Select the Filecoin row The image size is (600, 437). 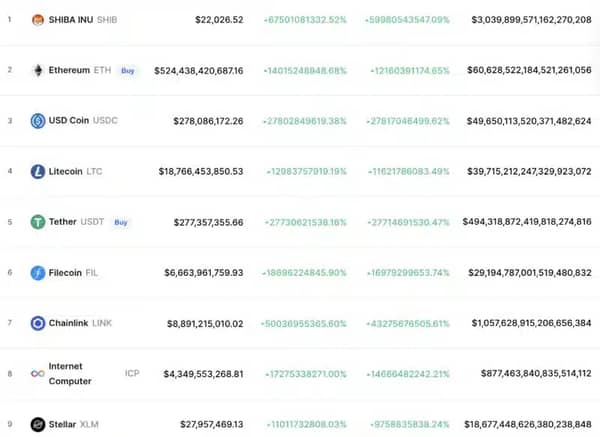[x=300, y=273]
